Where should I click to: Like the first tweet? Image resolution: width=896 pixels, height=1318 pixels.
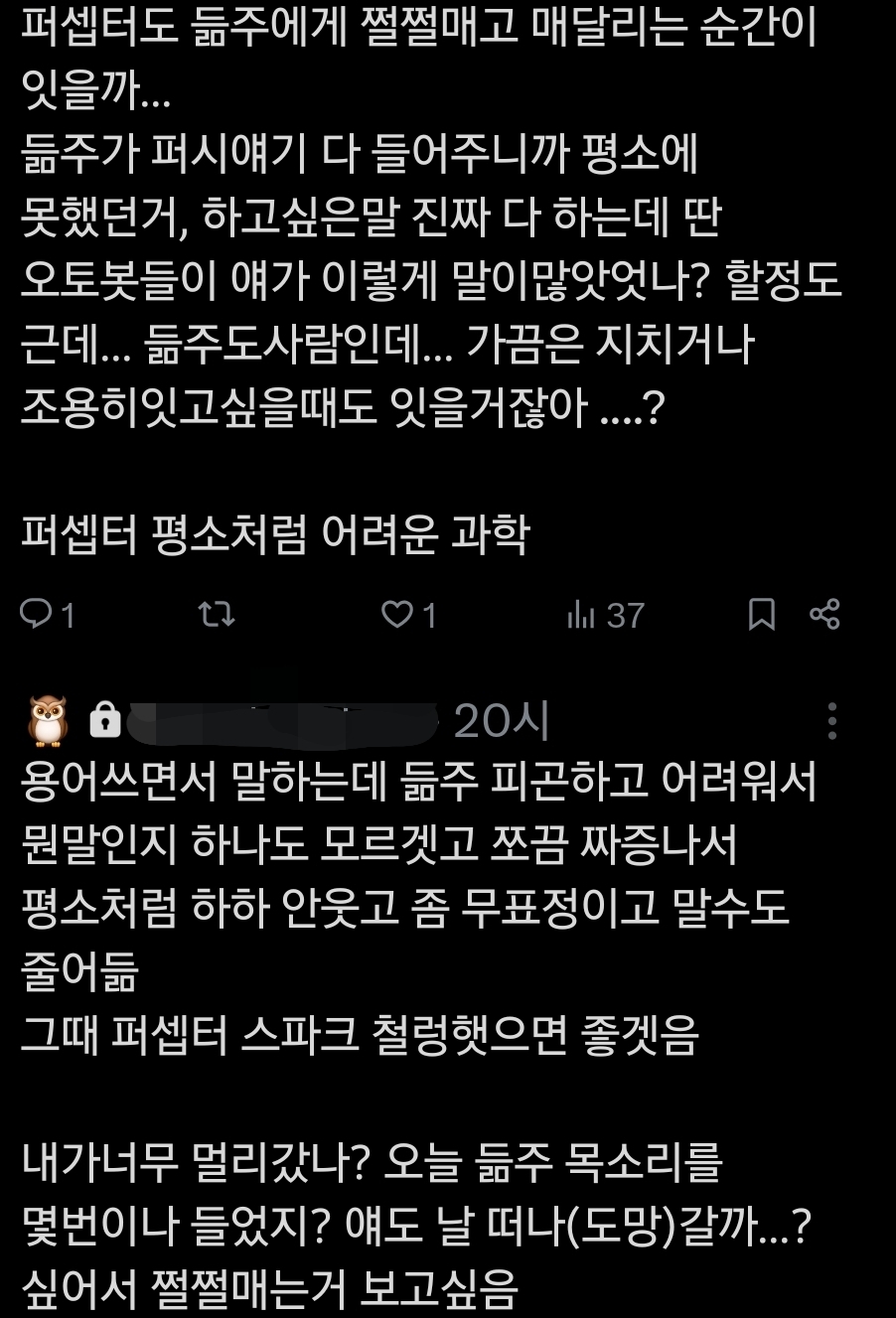point(397,615)
